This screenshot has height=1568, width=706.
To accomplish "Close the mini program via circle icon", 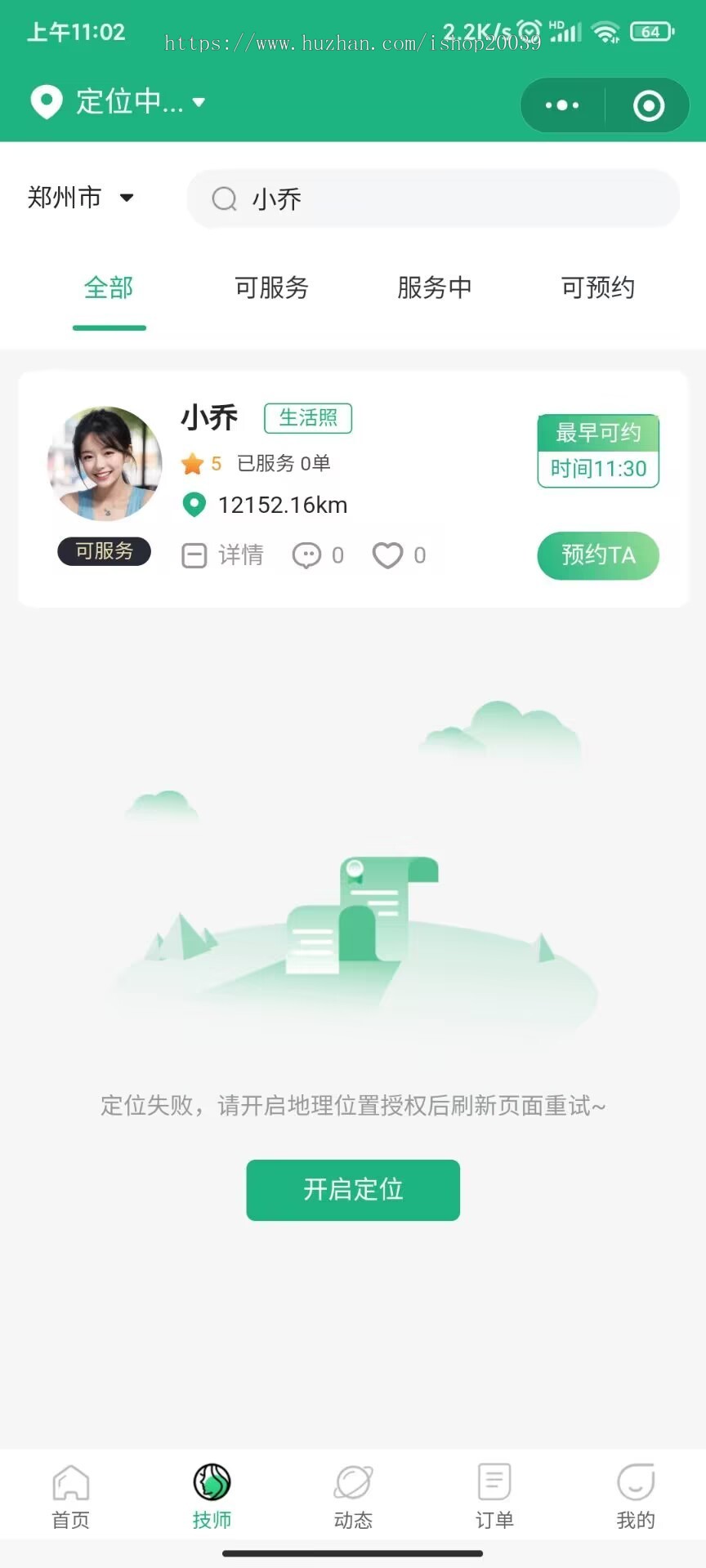I will (649, 105).
